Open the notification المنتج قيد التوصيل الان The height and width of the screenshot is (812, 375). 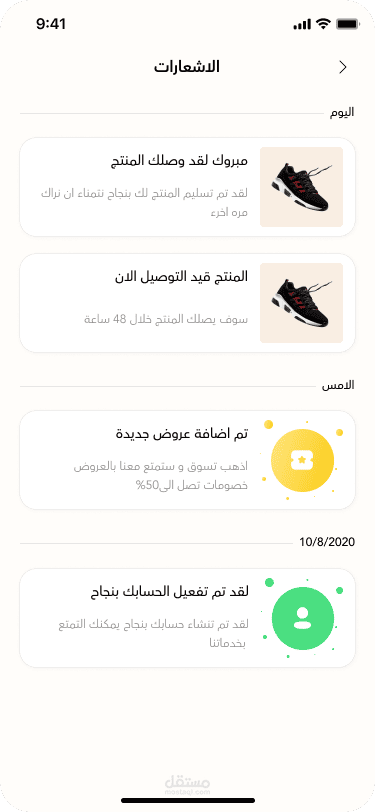pyautogui.click(x=188, y=303)
